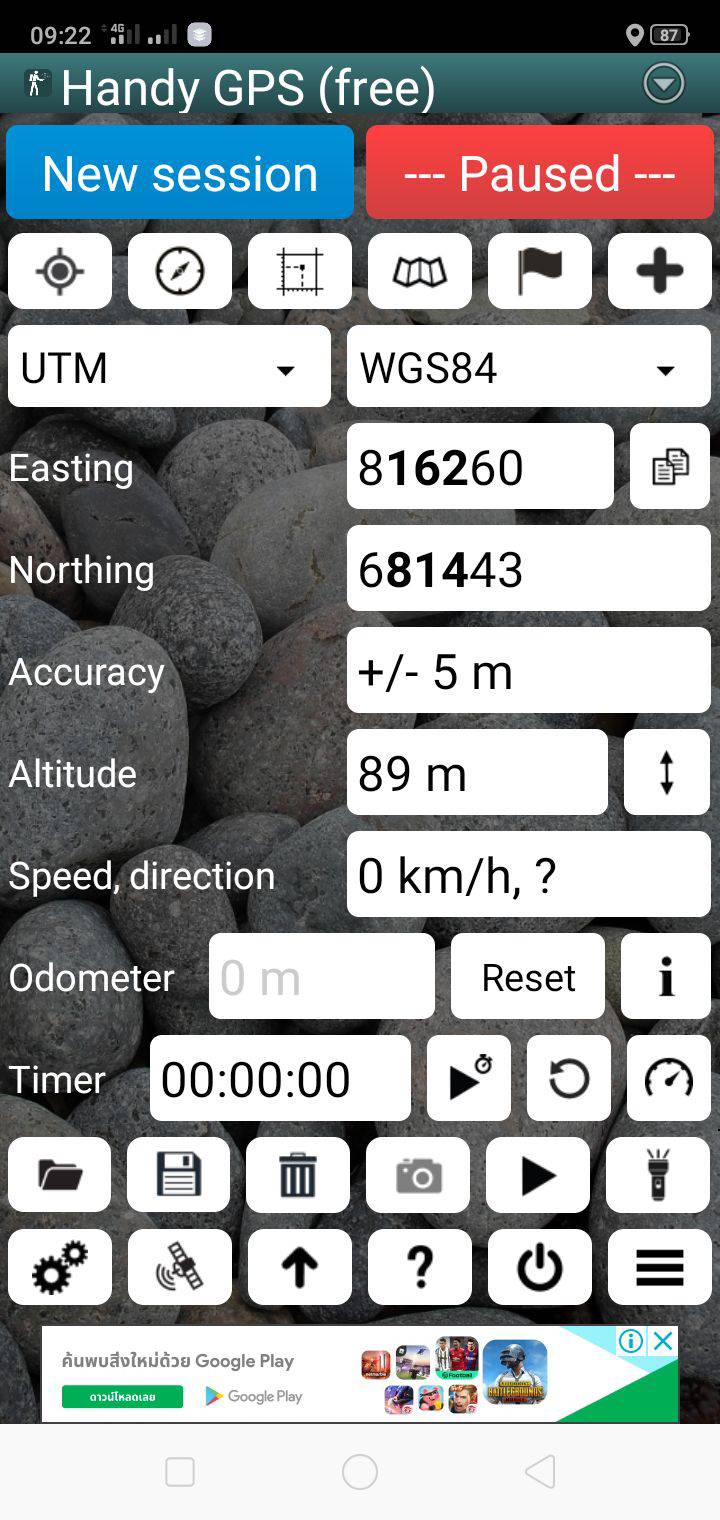This screenshot has width=720, height=1520.
Task: Tap altitude up-down arrow icon
Action: pos(667,772)
